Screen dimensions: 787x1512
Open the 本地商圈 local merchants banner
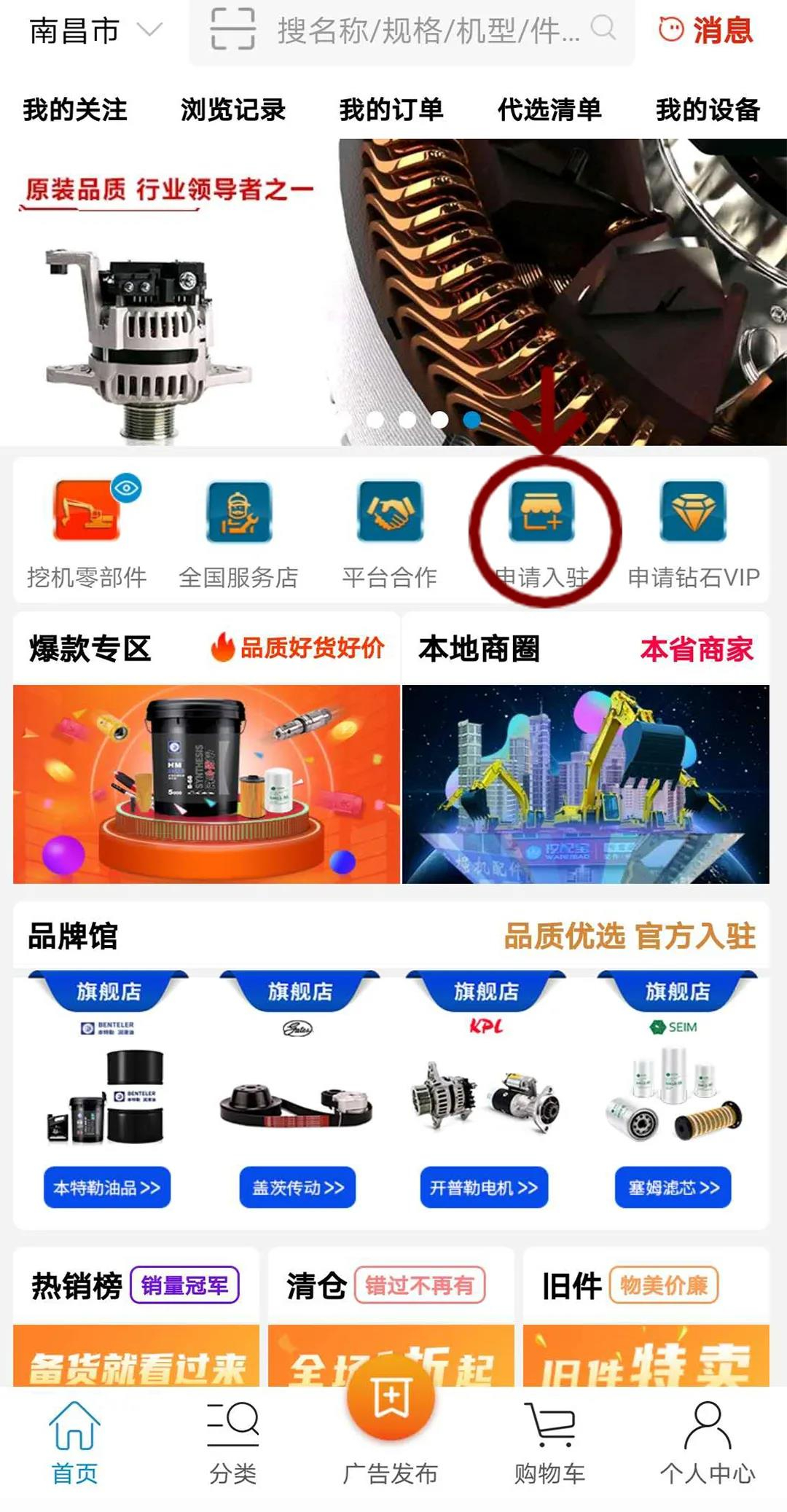(586, 784)
